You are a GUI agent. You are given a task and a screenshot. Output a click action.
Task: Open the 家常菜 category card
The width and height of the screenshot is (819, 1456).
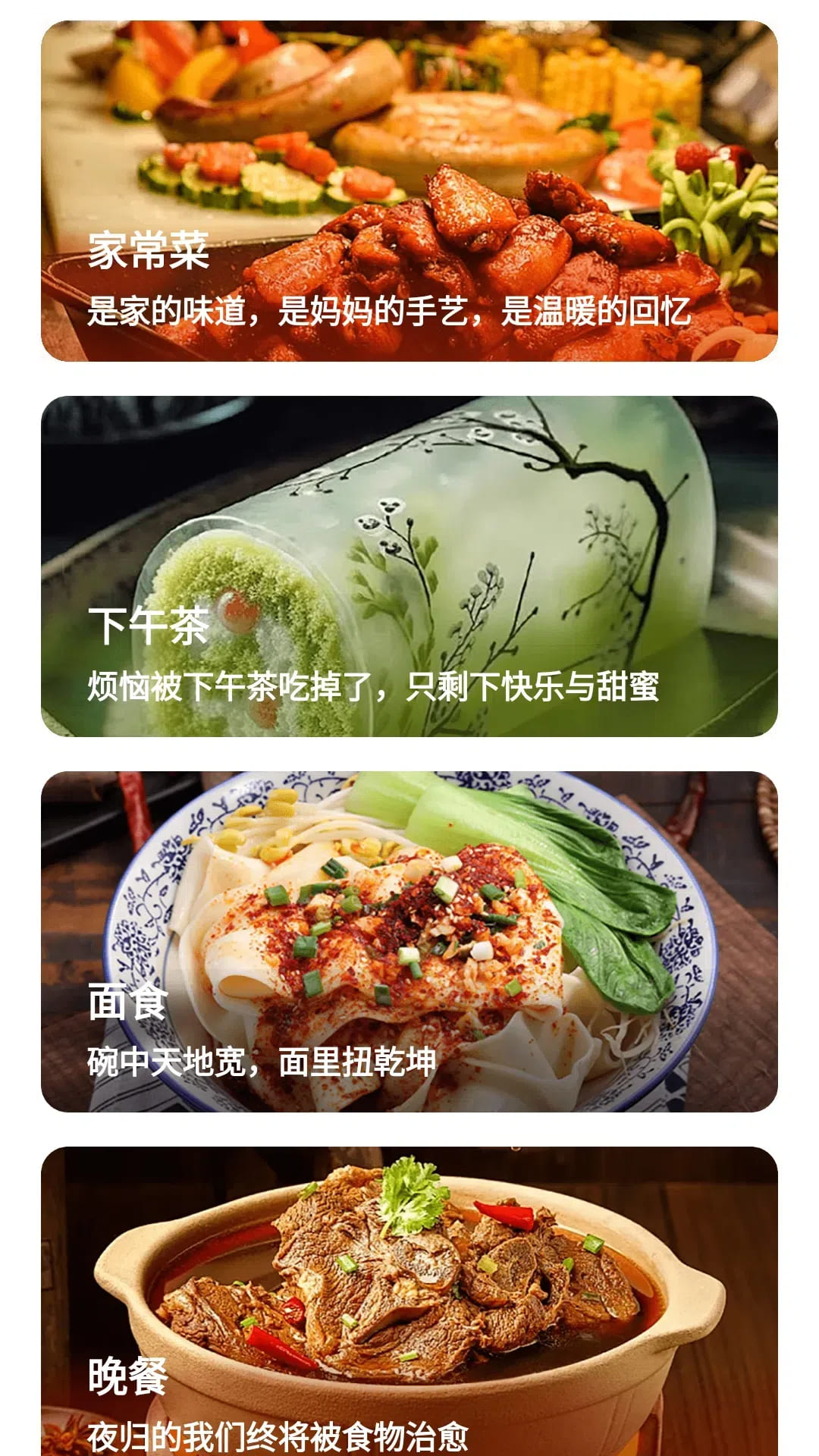point(409,191)
